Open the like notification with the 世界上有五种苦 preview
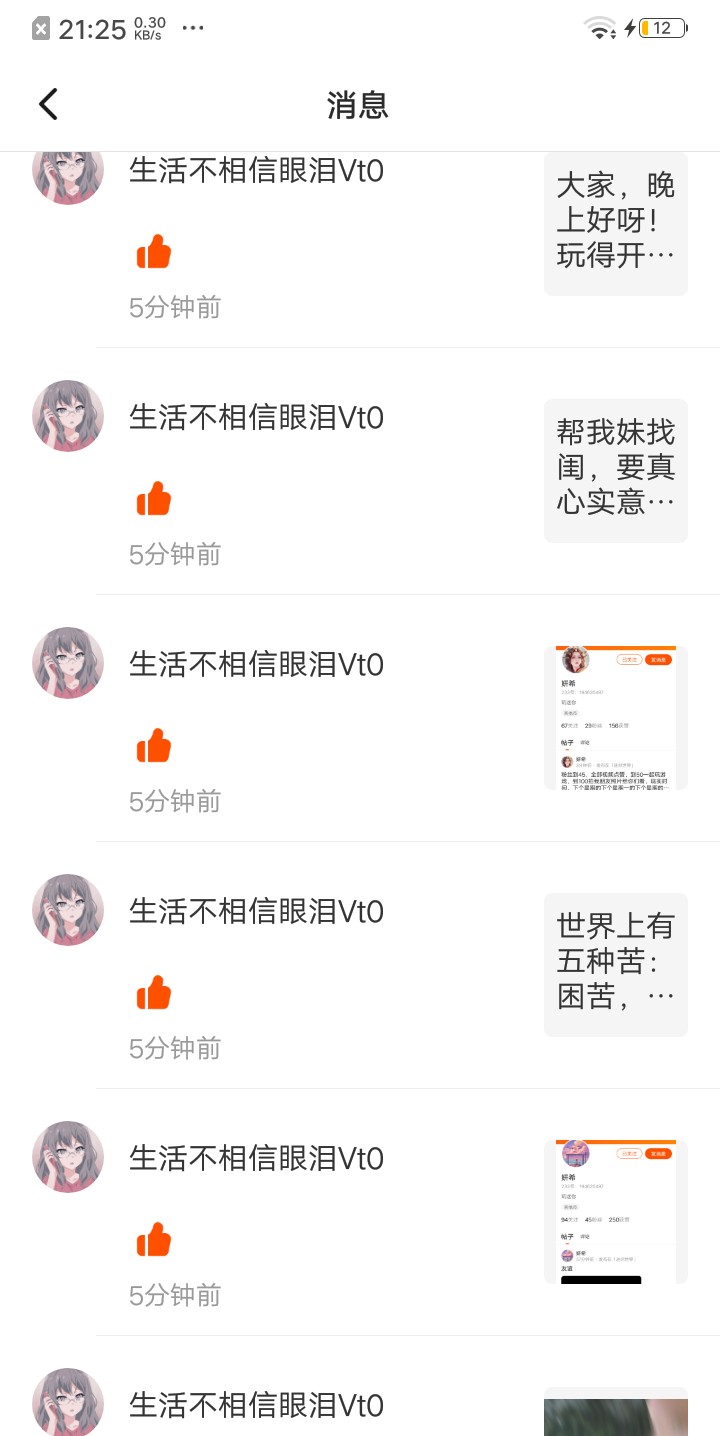720x1436 pixels. (x=360, y=965)
